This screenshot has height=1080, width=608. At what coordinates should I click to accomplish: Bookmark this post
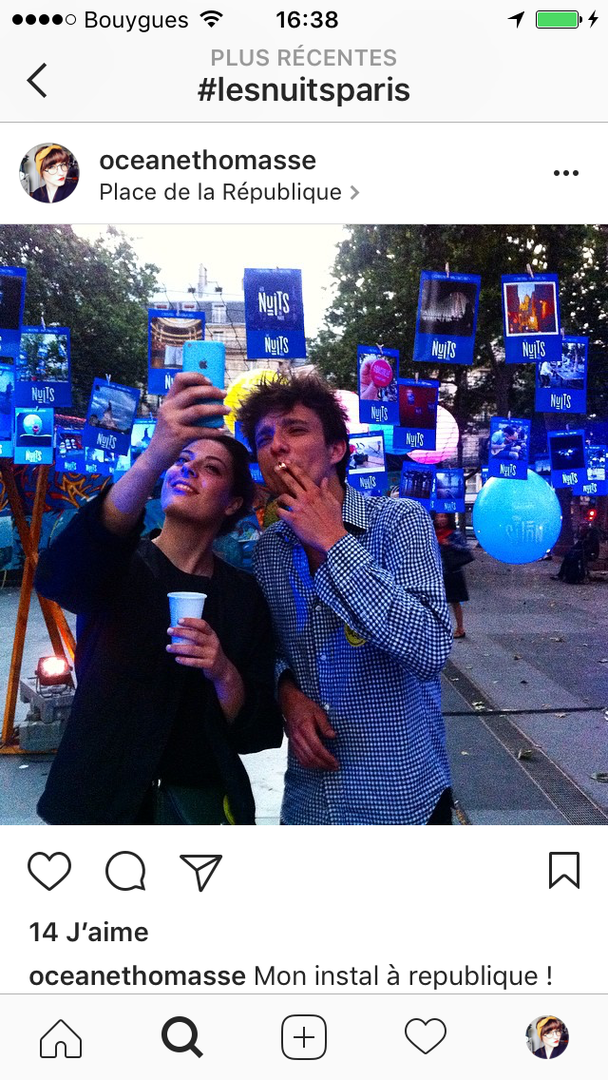564,871
